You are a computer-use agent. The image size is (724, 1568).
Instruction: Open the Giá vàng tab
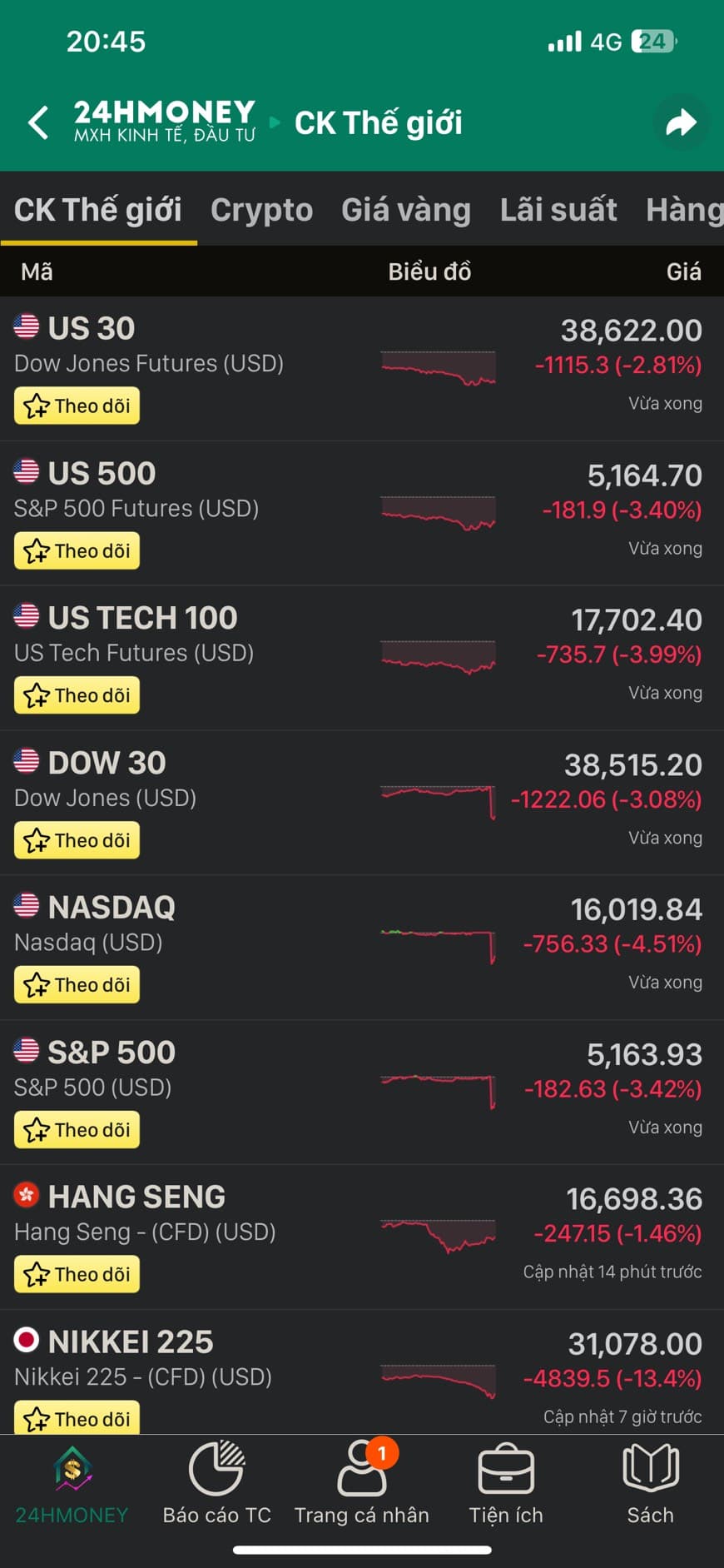[406, 210]
